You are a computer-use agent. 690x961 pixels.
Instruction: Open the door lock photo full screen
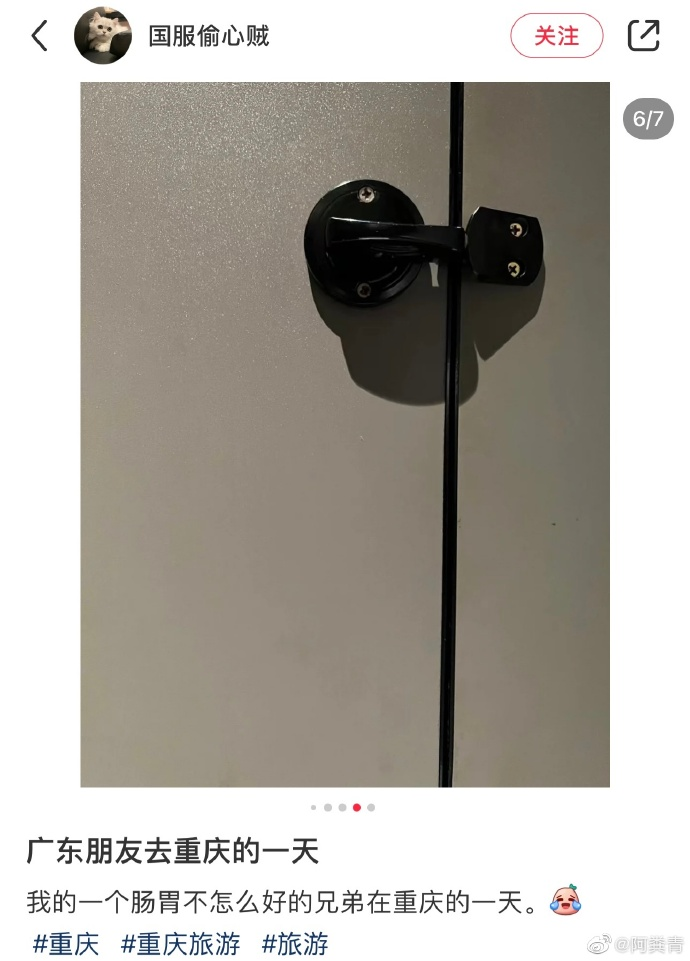coord(345,435)
